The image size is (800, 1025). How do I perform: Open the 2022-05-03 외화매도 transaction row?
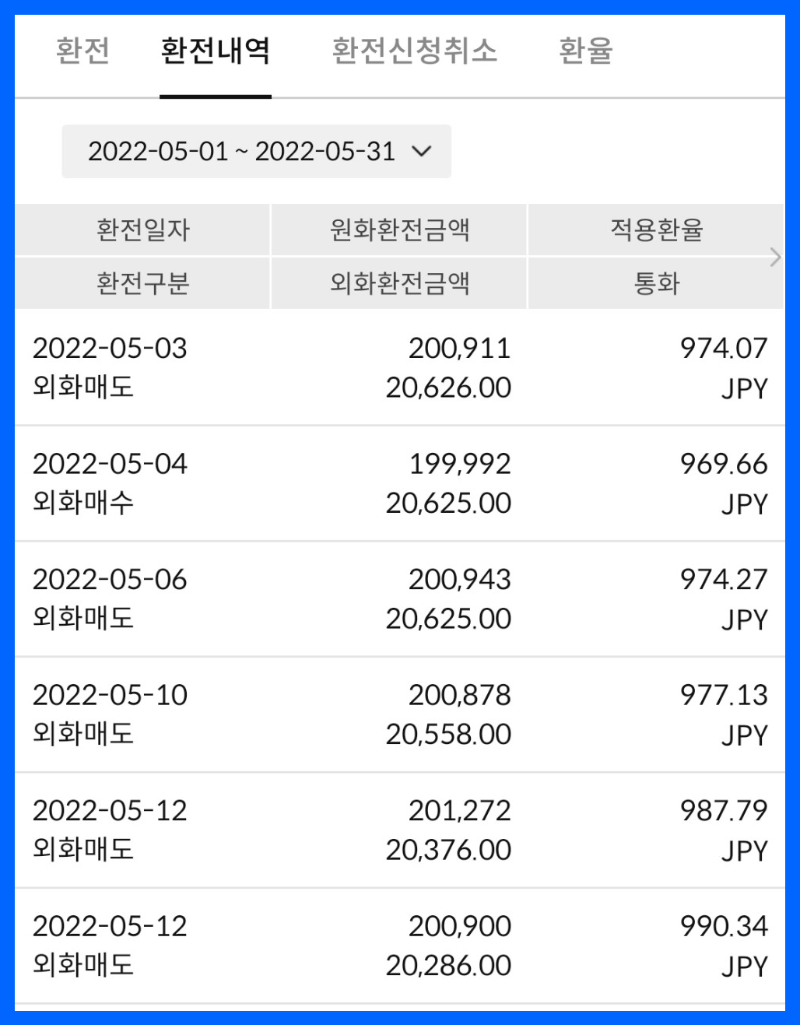coord(400,368)
